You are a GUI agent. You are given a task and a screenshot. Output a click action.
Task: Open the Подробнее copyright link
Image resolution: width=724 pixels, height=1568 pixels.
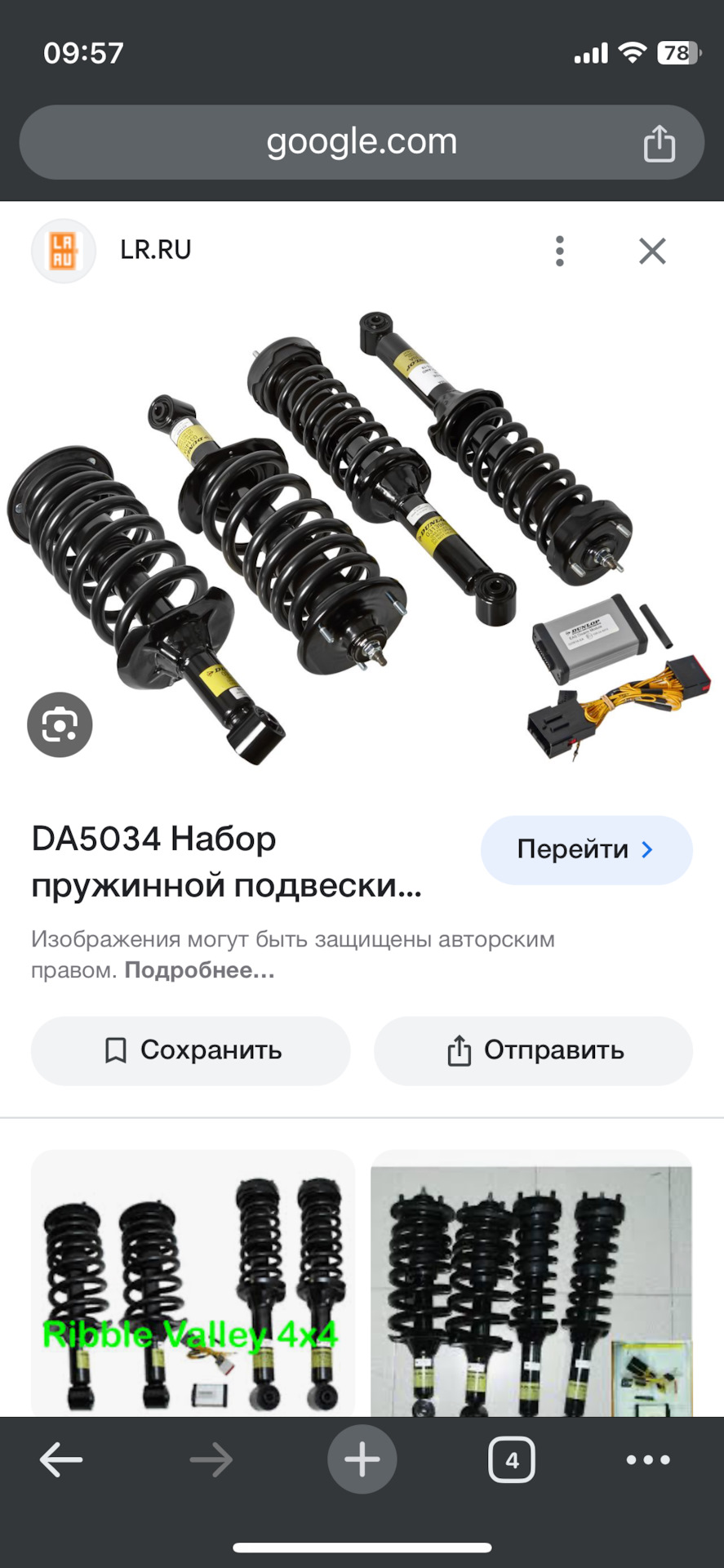pos(199,970)
